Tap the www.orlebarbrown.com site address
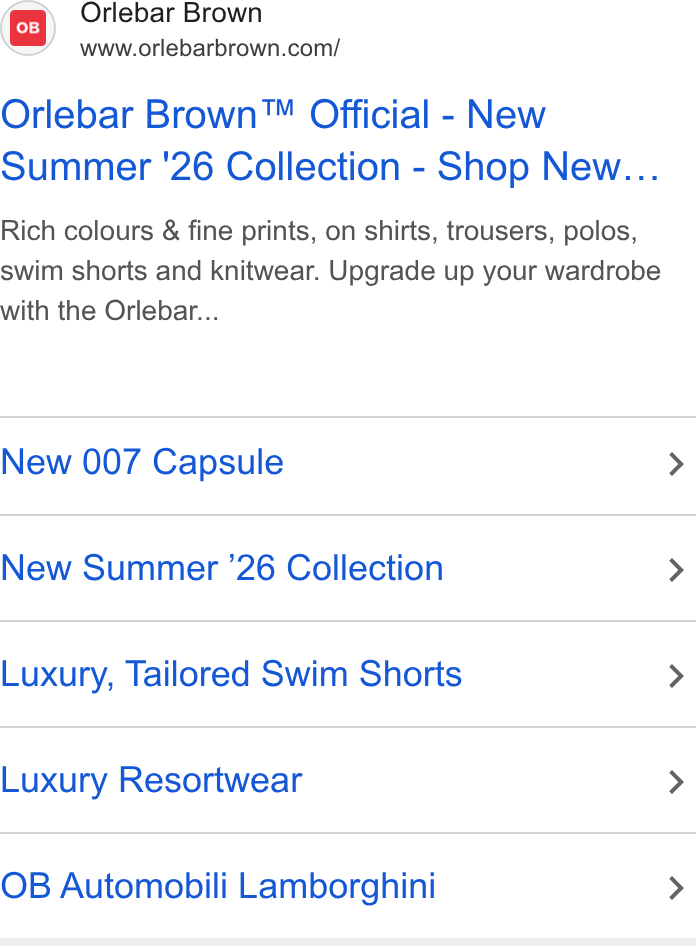The width and height of the screenshot is (696, 946). 210,48
